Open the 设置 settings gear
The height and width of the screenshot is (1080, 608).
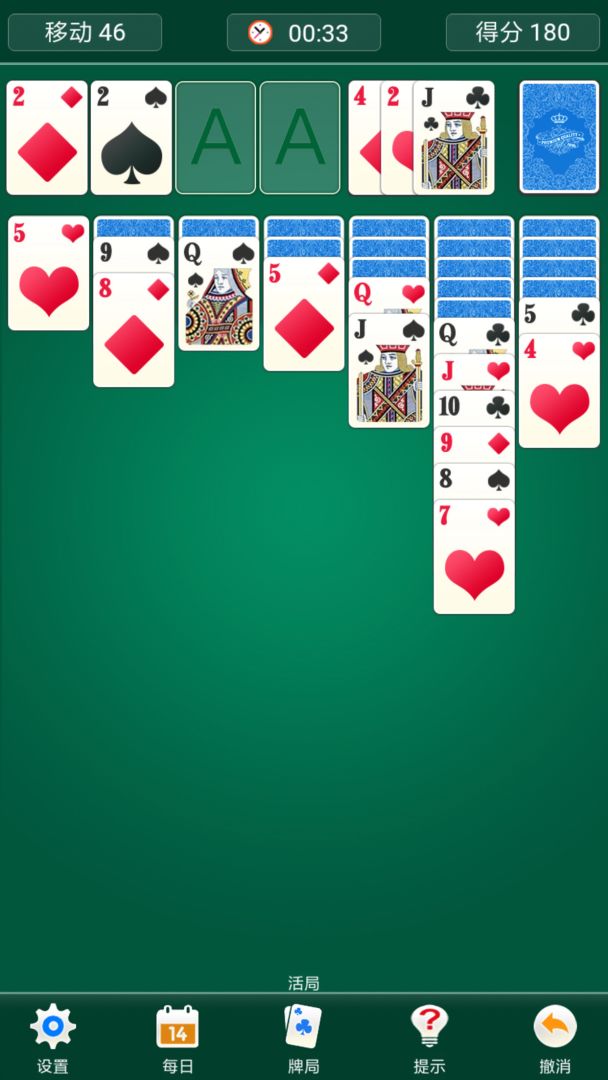(53, 1039)
